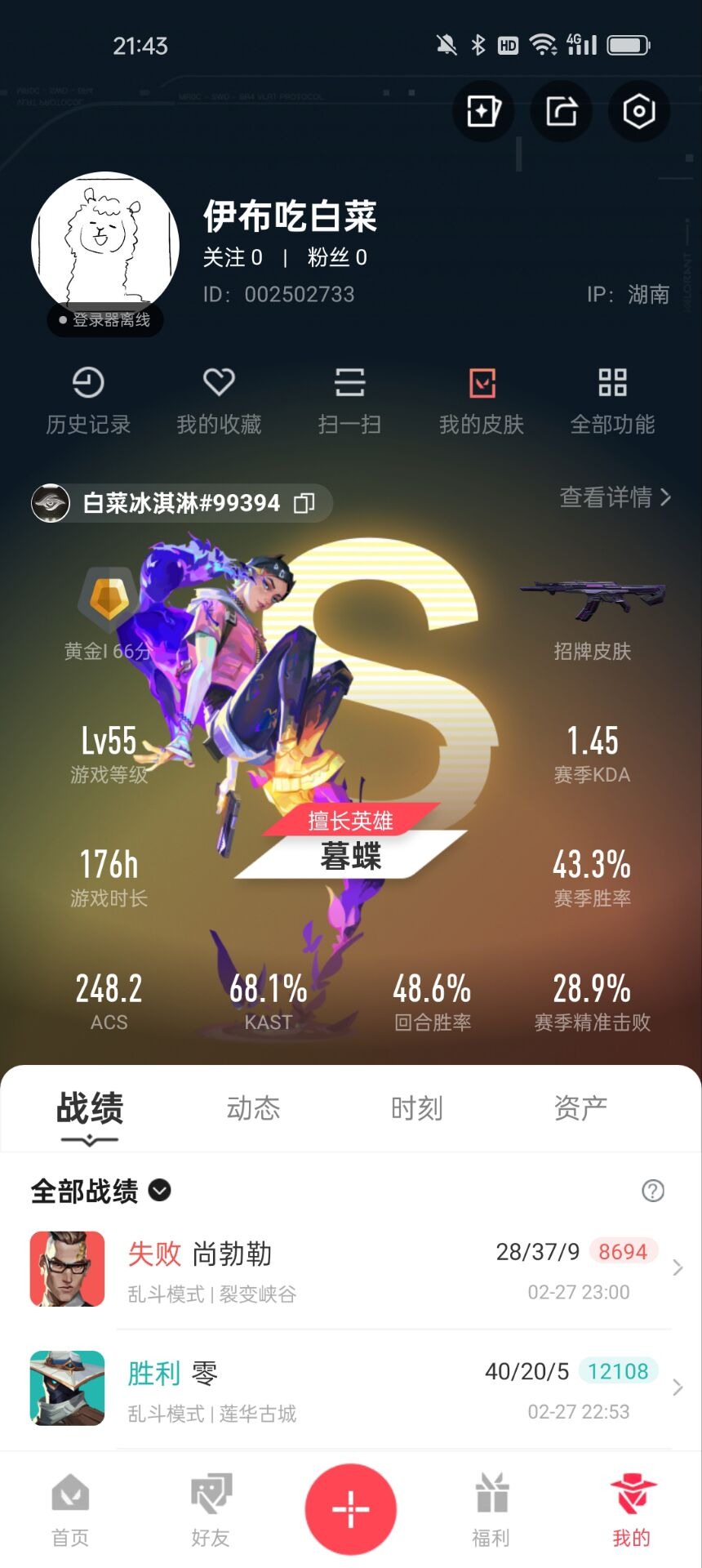Open the settings hexagon icon

tap(639, 111)
